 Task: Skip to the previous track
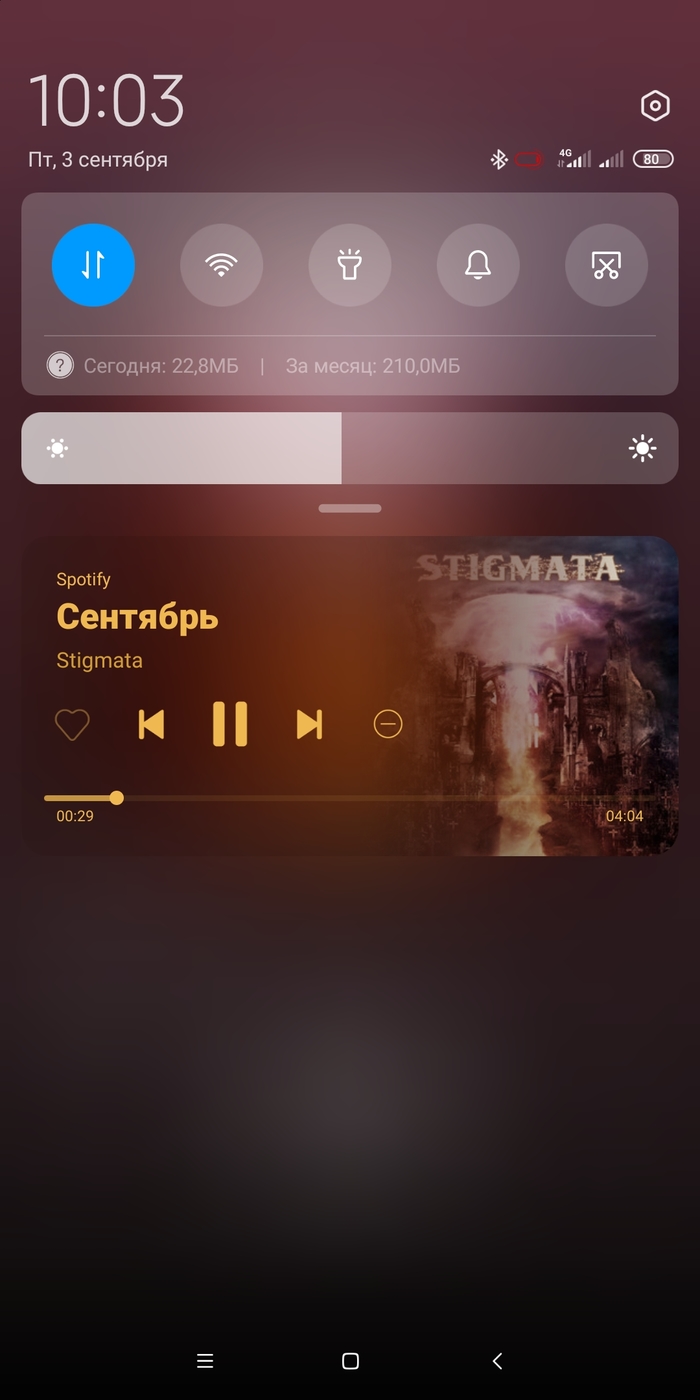pyautogui.click(x=151, y=724)
